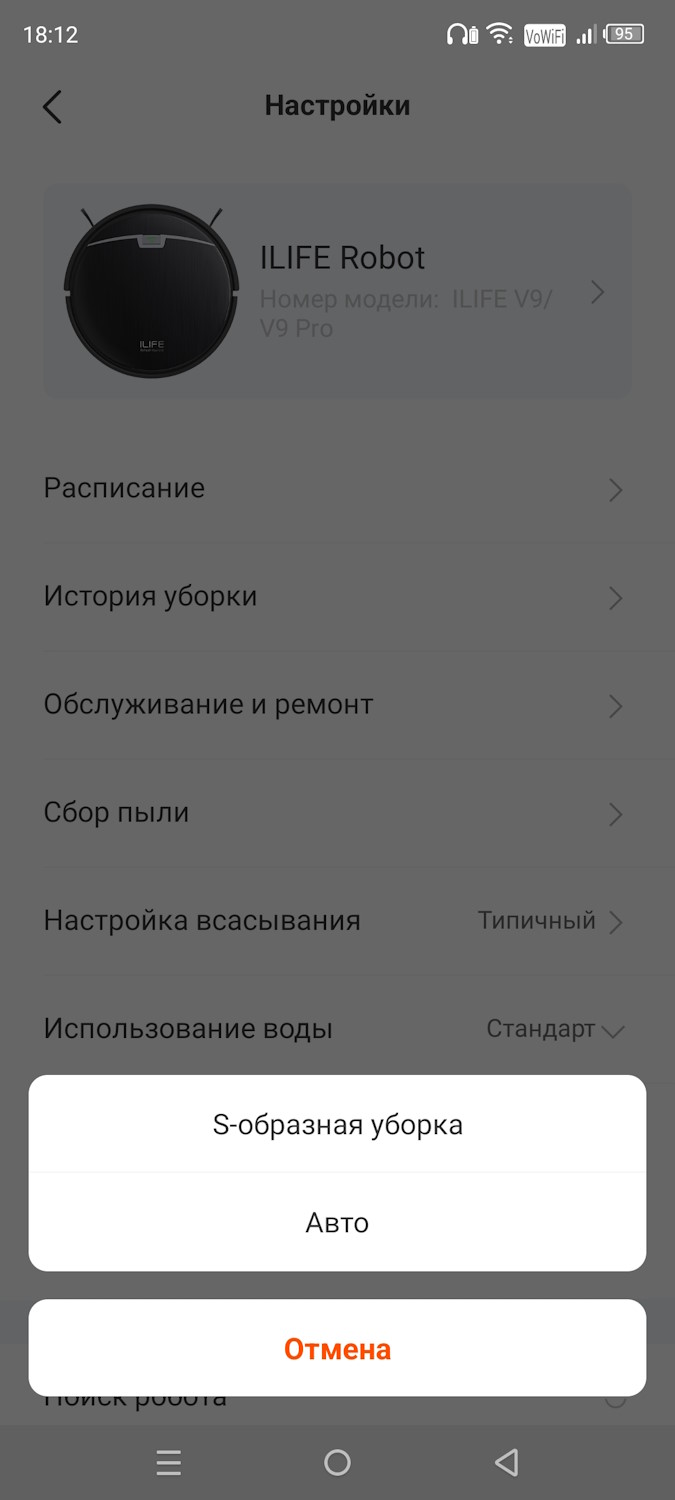Choose the Авто option
This screenshot has width=675, height=1500.
point(337,1223)
